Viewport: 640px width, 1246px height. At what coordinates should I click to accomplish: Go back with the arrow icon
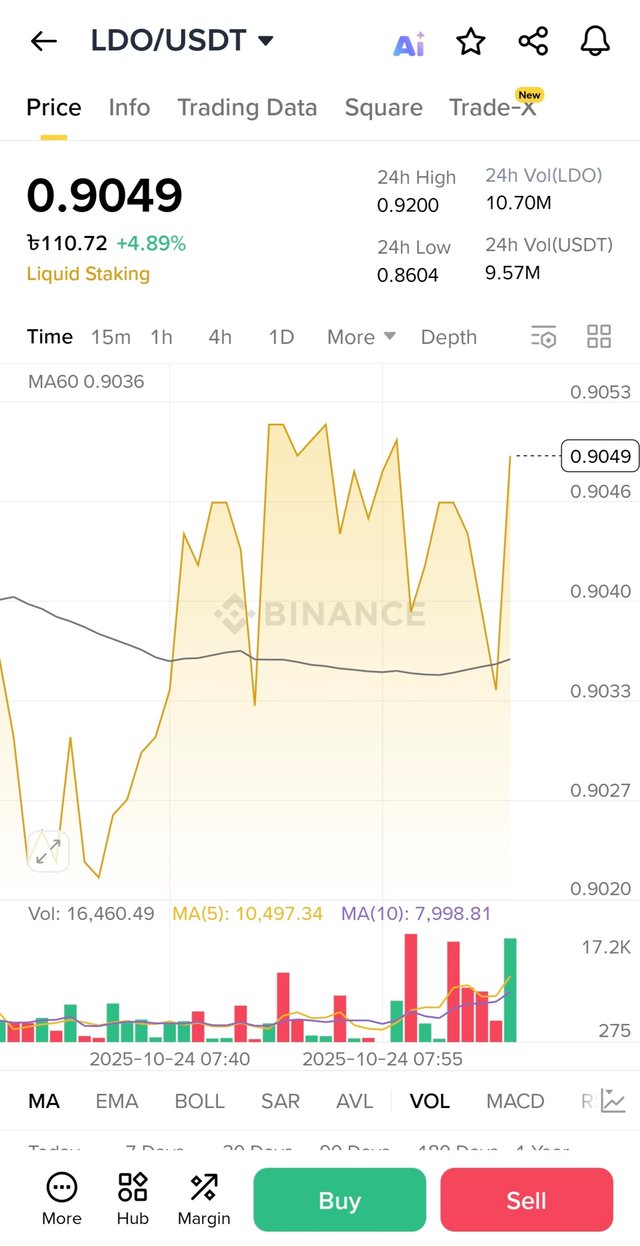(43, 41)
